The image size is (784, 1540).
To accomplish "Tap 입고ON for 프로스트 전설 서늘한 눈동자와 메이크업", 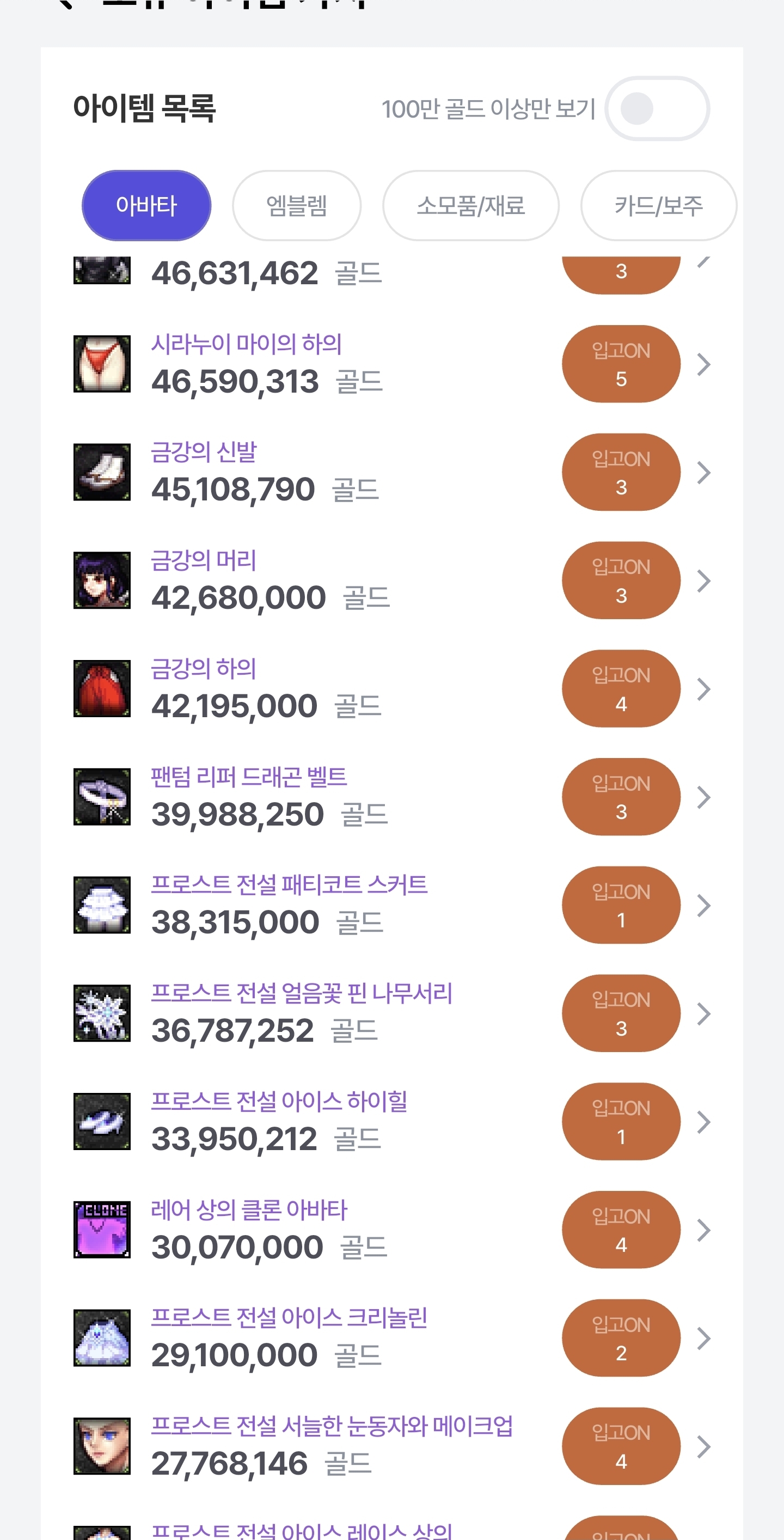I will point(621,1446).
